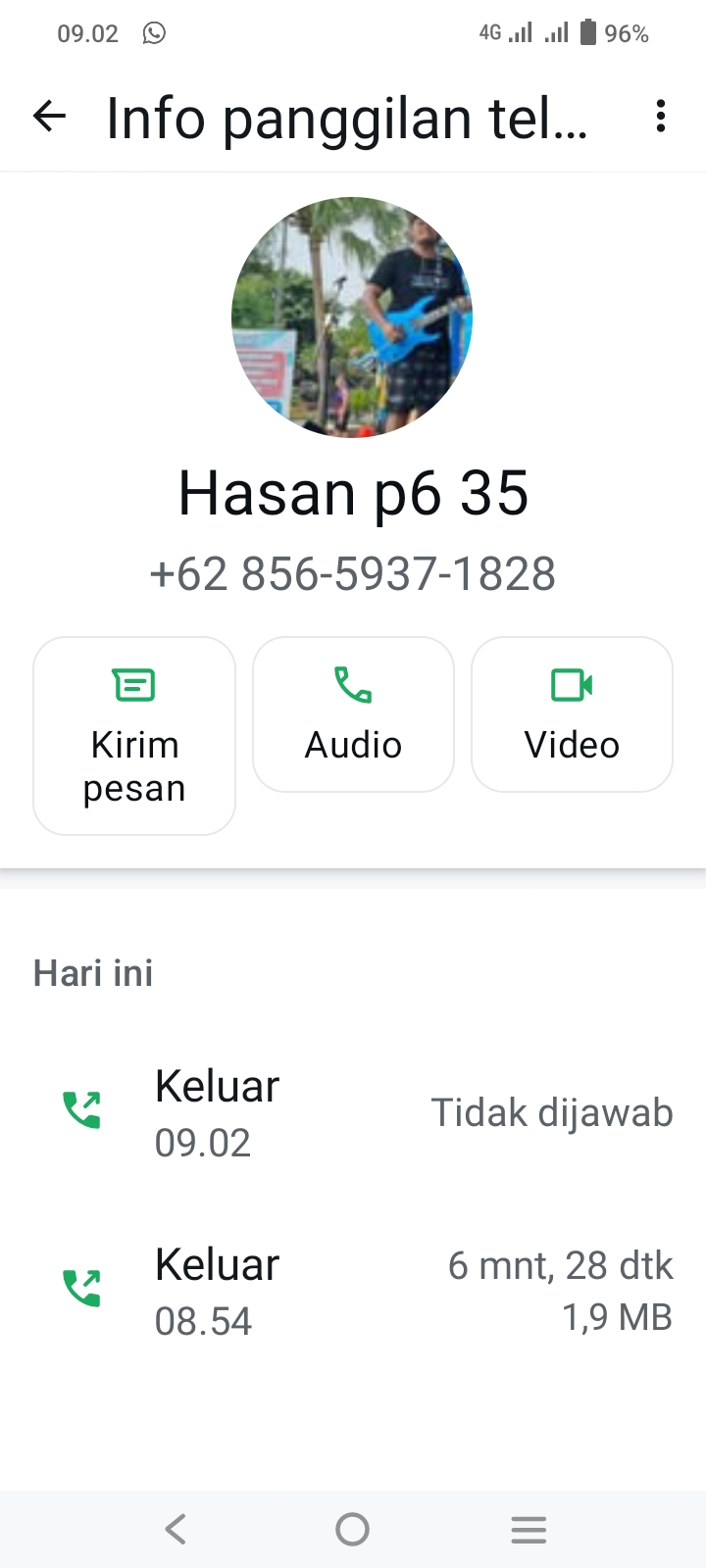Tap the back arrow to leave call info
The height and width of the screenshot is (1568, 706).
click(x=48, y=117)
